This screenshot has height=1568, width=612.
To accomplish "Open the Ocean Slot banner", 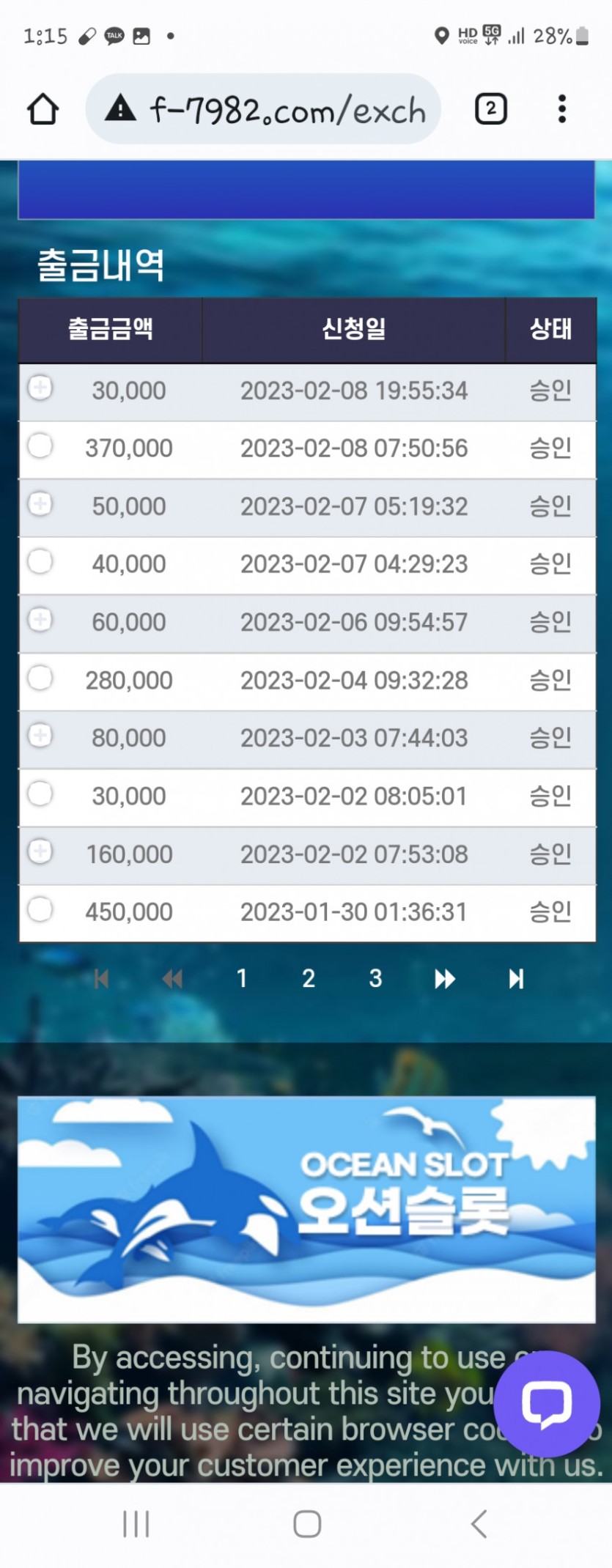I will click(306, 1209).
